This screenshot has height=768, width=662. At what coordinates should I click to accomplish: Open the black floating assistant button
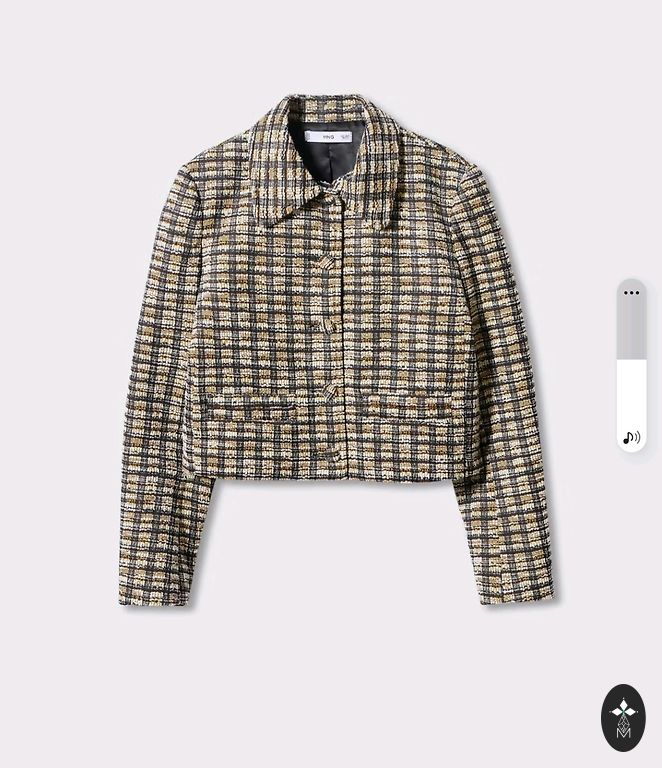point(623,717)
